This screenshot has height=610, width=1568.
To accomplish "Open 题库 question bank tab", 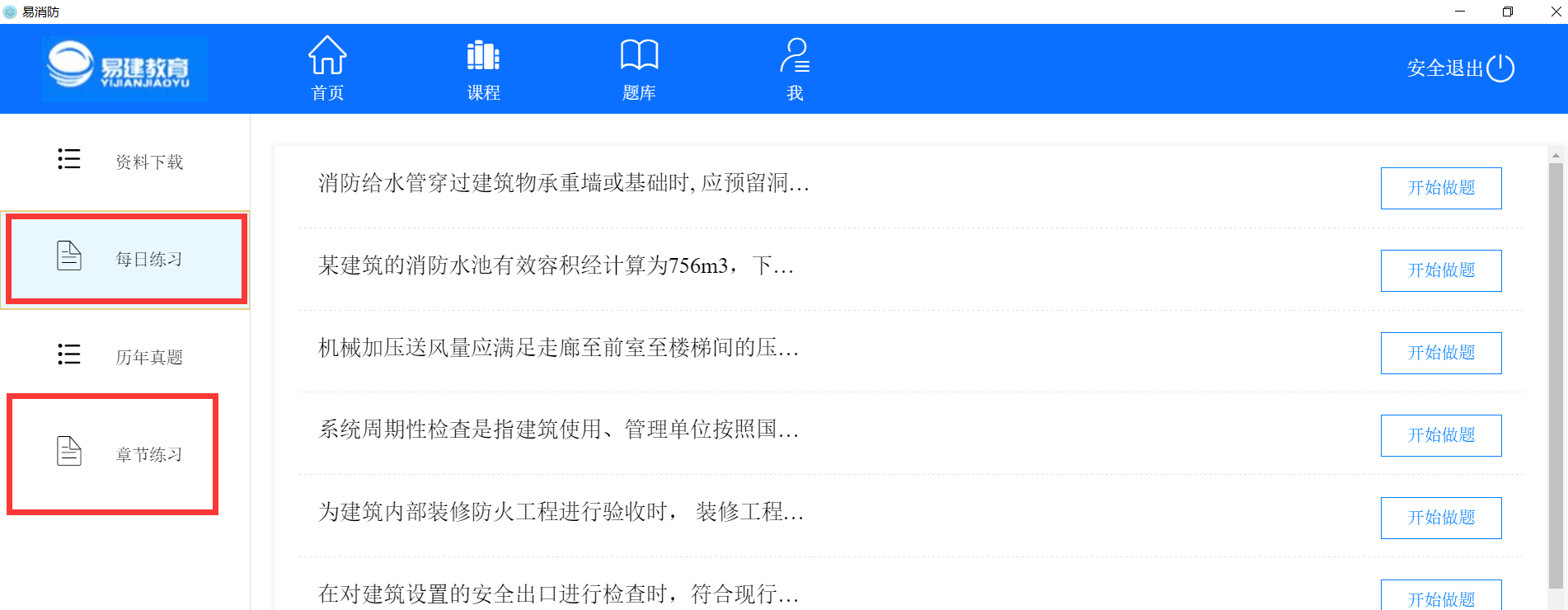I will point(639,69).
